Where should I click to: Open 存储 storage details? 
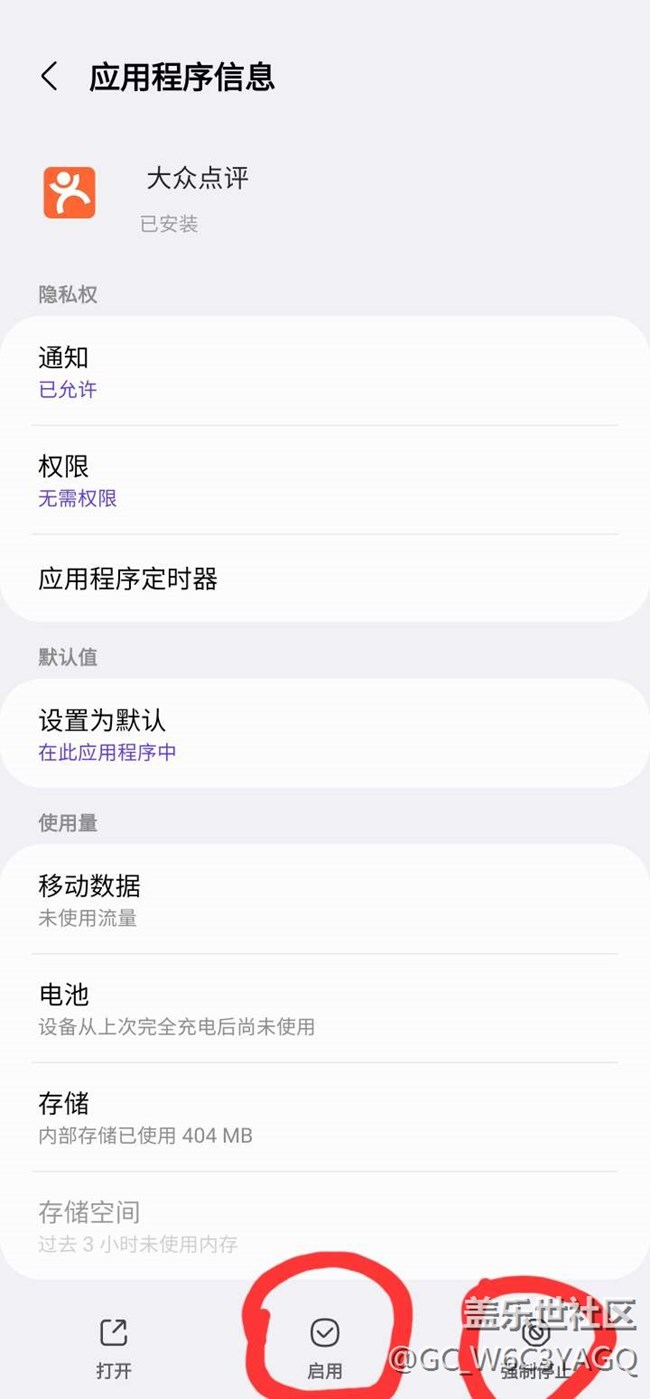click(x=324, y=1117)
